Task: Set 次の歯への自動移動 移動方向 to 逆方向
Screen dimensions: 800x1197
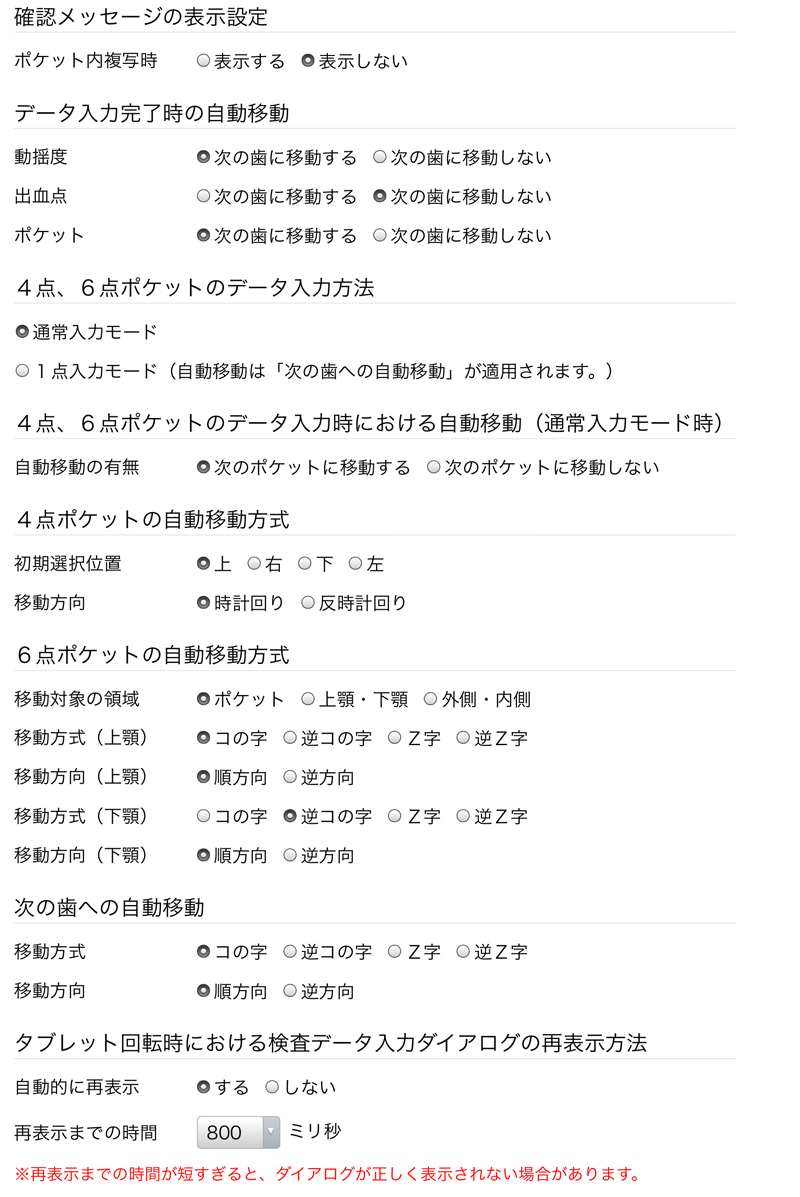Action: point(290,991)
